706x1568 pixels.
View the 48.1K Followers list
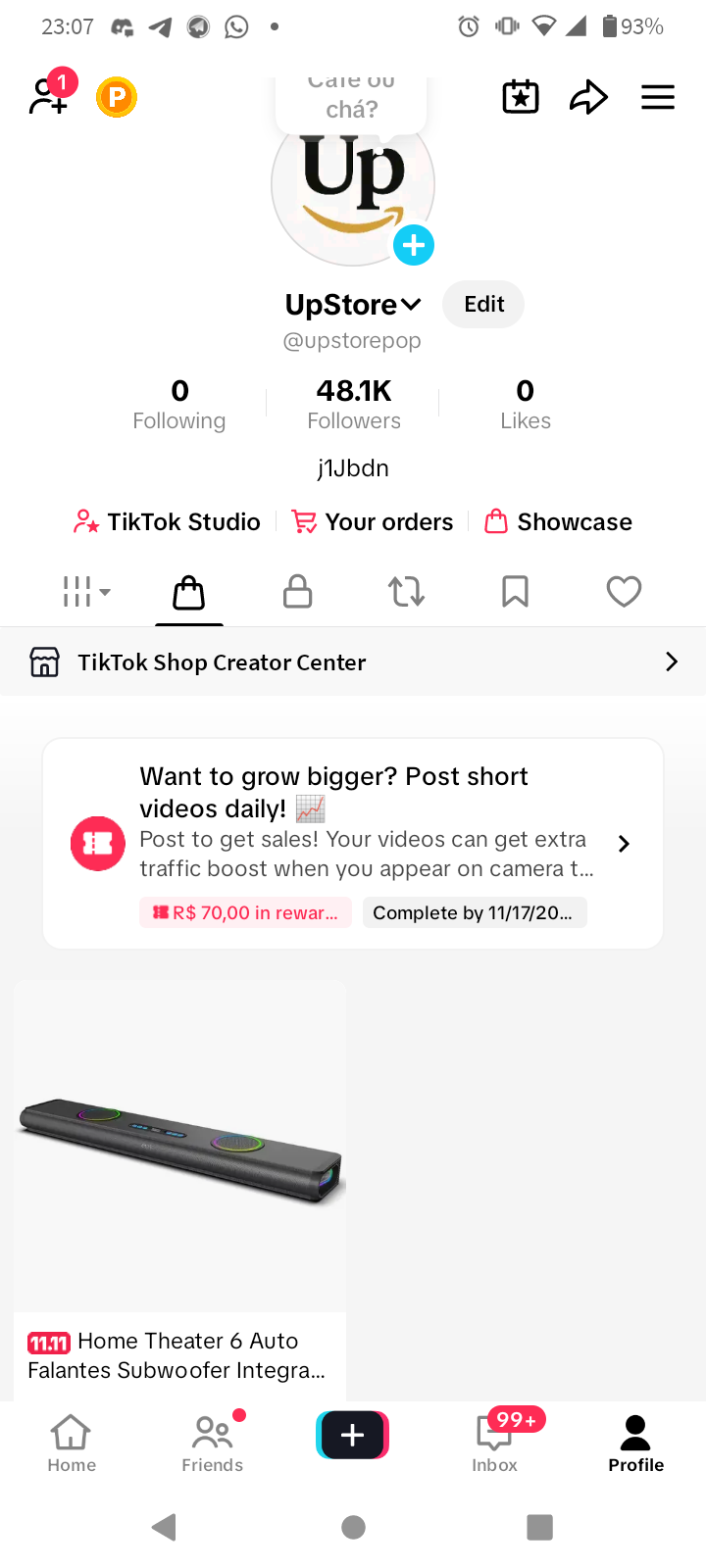click(353, 405)
